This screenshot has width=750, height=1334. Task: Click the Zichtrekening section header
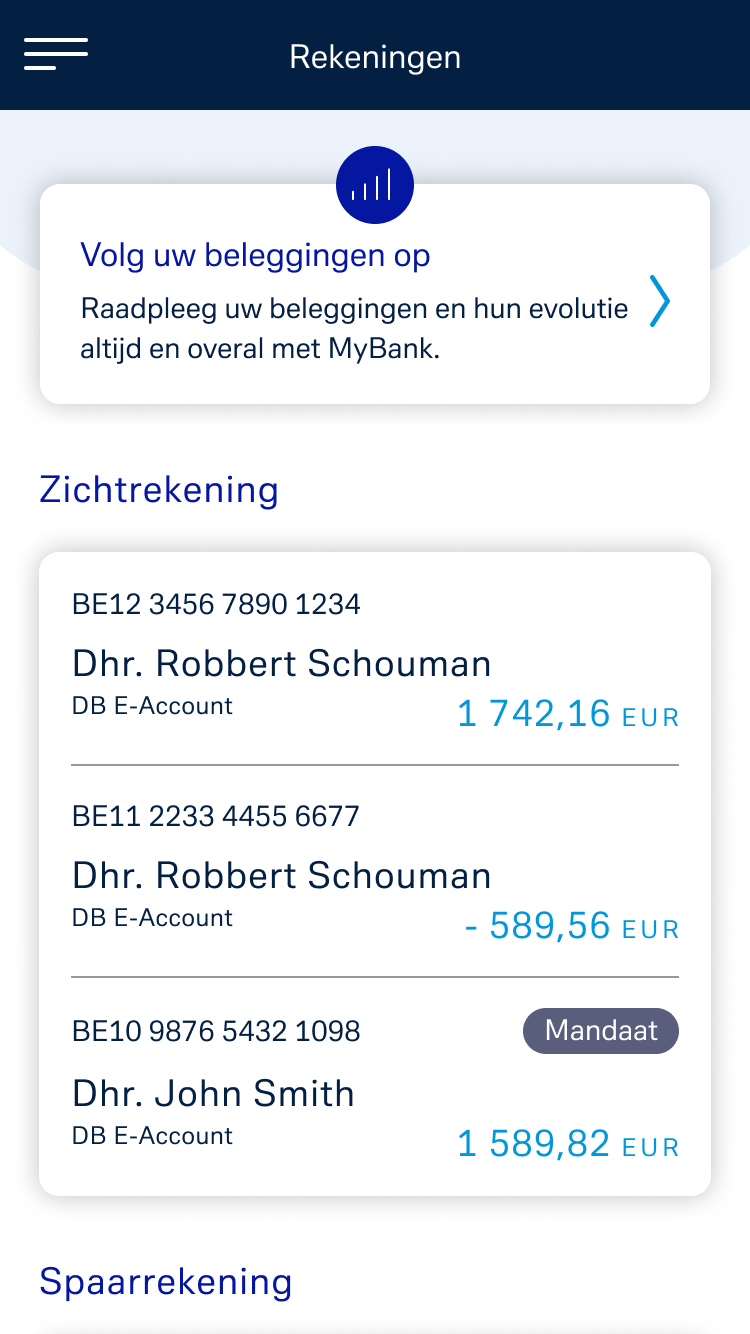[x=158, y=490]
